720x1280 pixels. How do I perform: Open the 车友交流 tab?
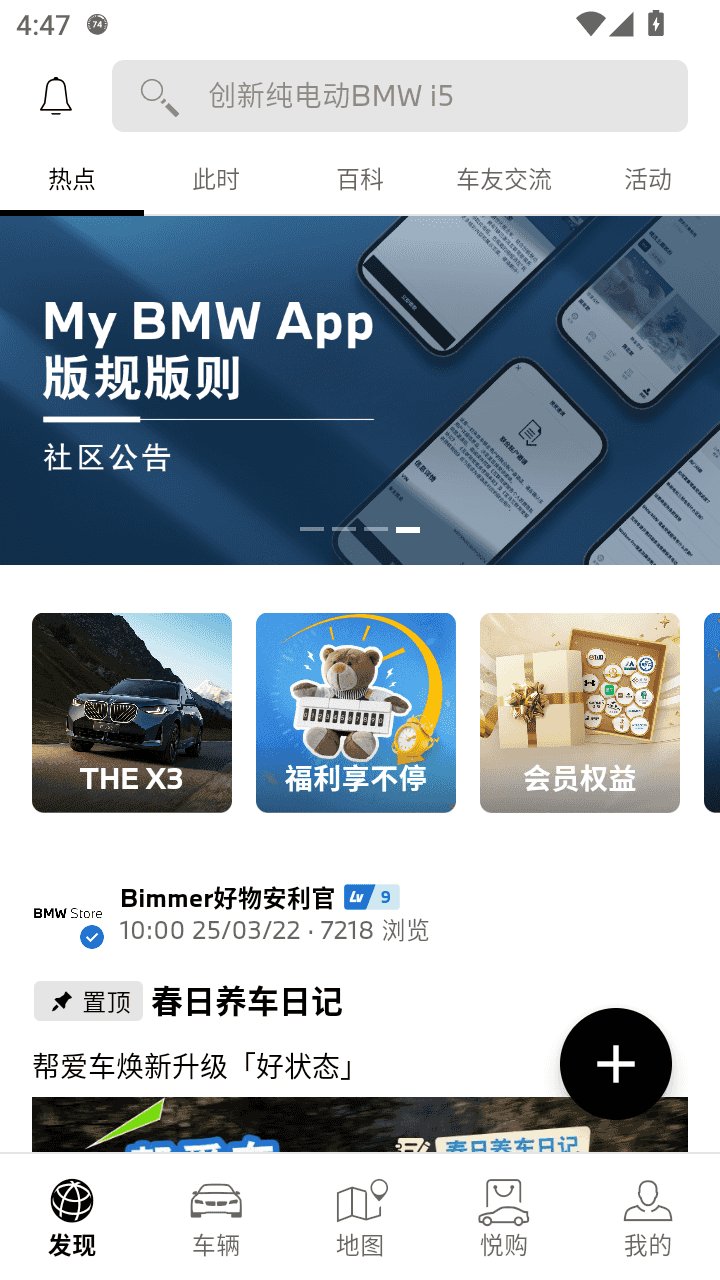pyautogui.click(x=504, y=180)
